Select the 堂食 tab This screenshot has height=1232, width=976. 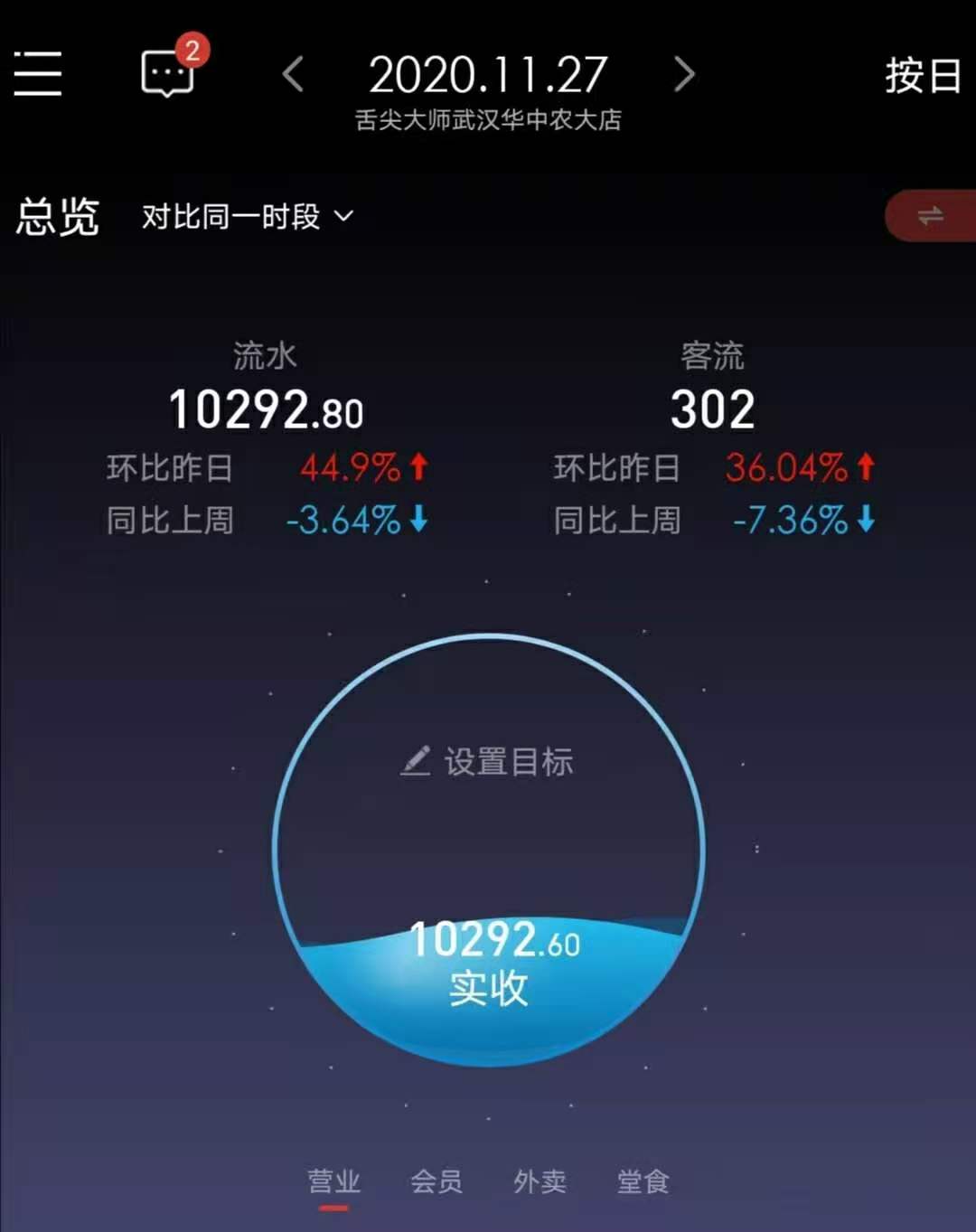click(643, 1182)
